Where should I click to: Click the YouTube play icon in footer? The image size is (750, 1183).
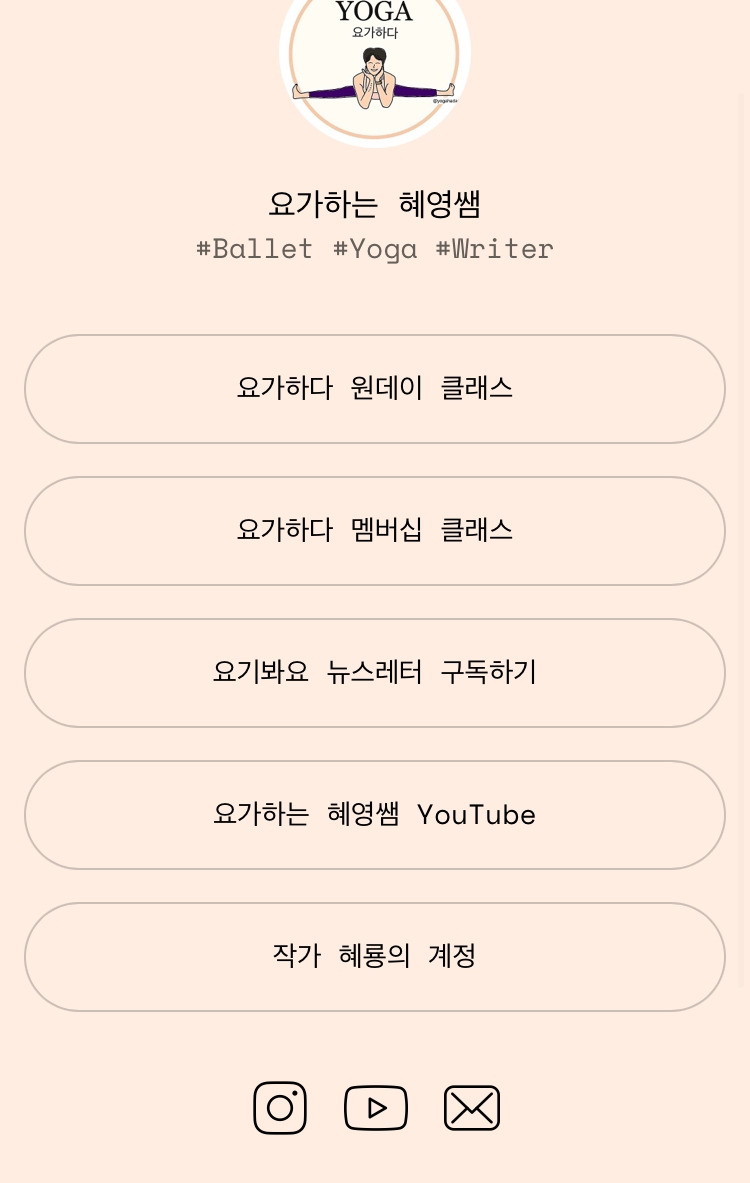coord(376,1107)
